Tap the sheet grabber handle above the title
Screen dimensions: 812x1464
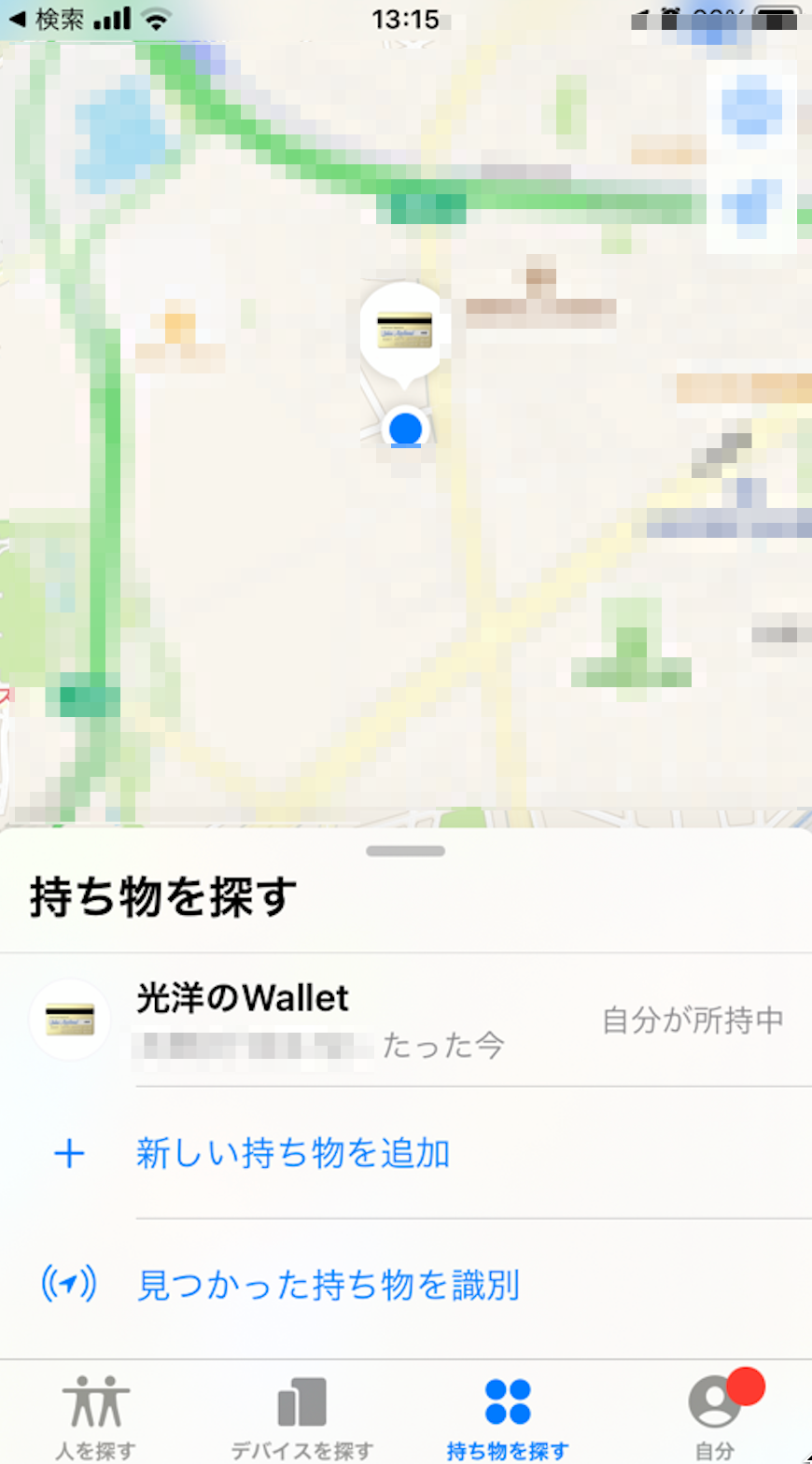(406, 851)
